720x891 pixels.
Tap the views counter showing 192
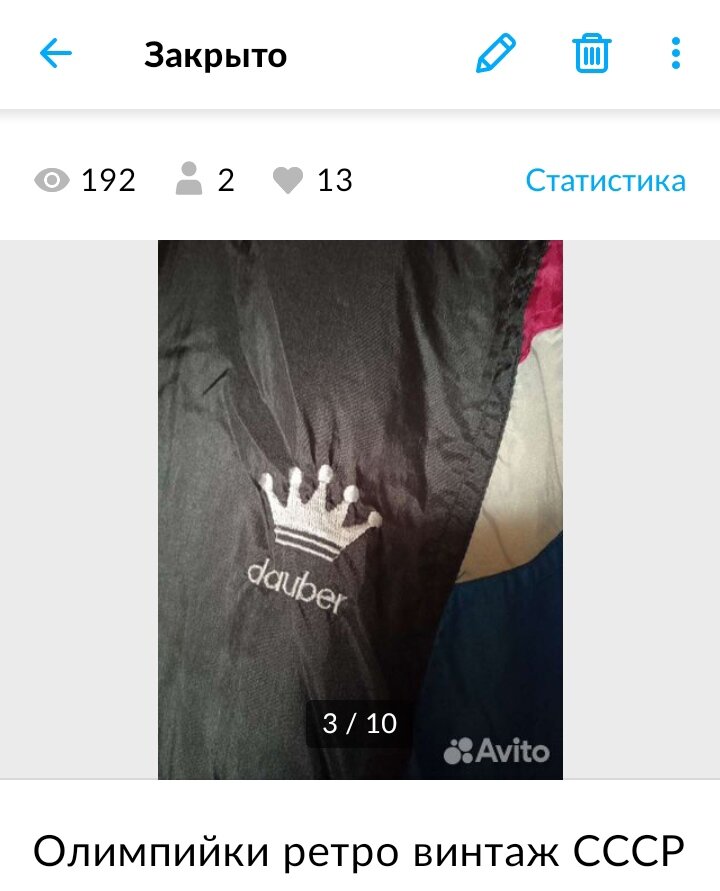[107, 181]
